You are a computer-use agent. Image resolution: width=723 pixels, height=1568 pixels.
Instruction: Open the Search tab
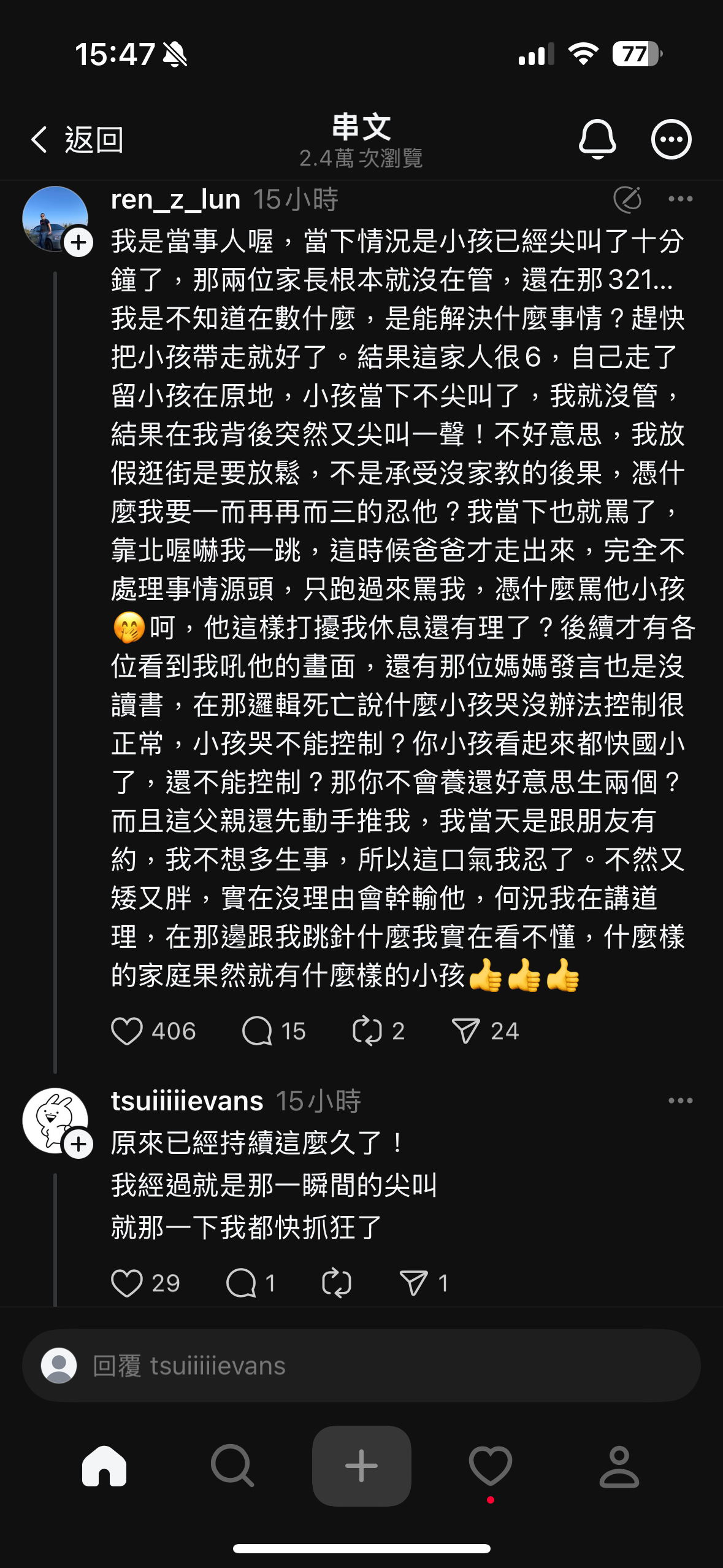(232, 1466)
